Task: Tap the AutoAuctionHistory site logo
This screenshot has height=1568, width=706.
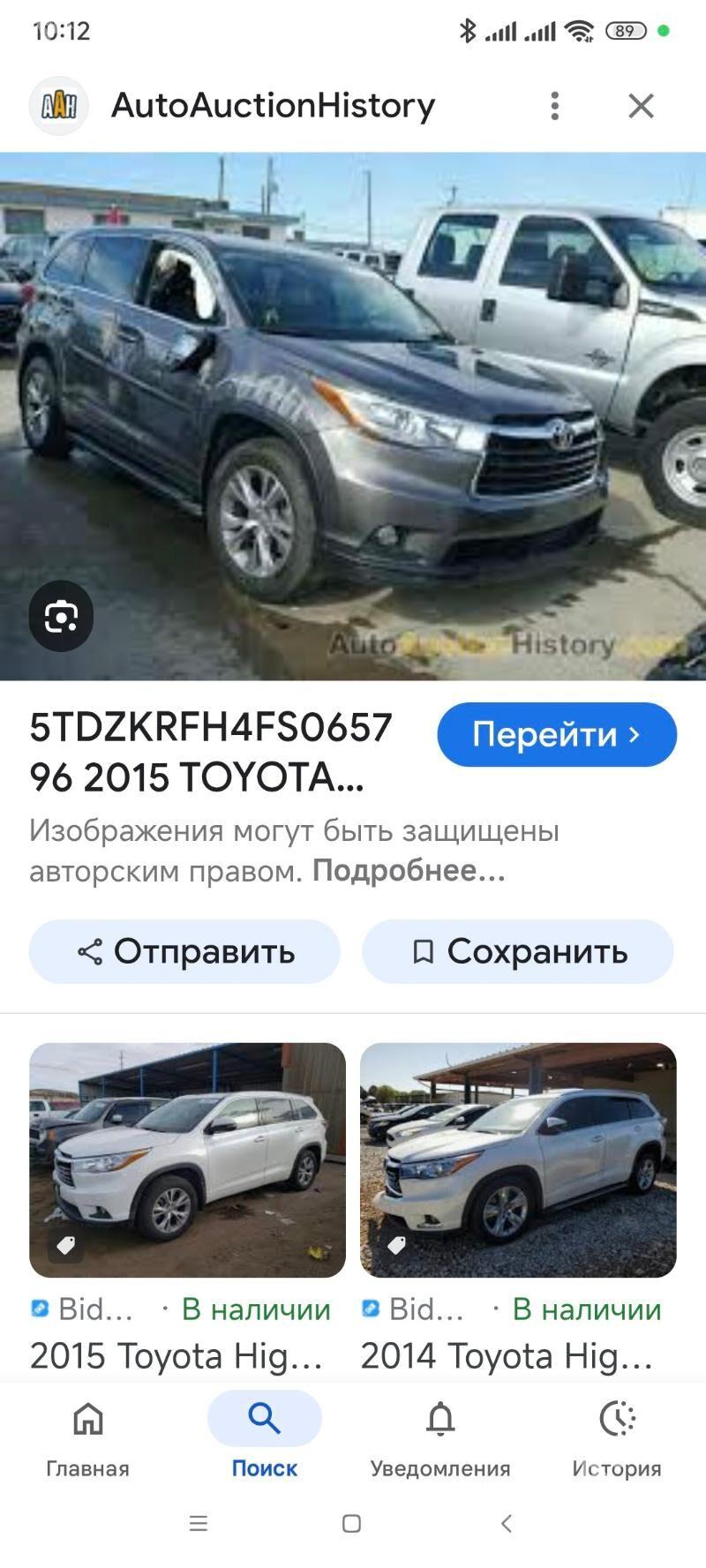Action: click(x=58, y=105)
